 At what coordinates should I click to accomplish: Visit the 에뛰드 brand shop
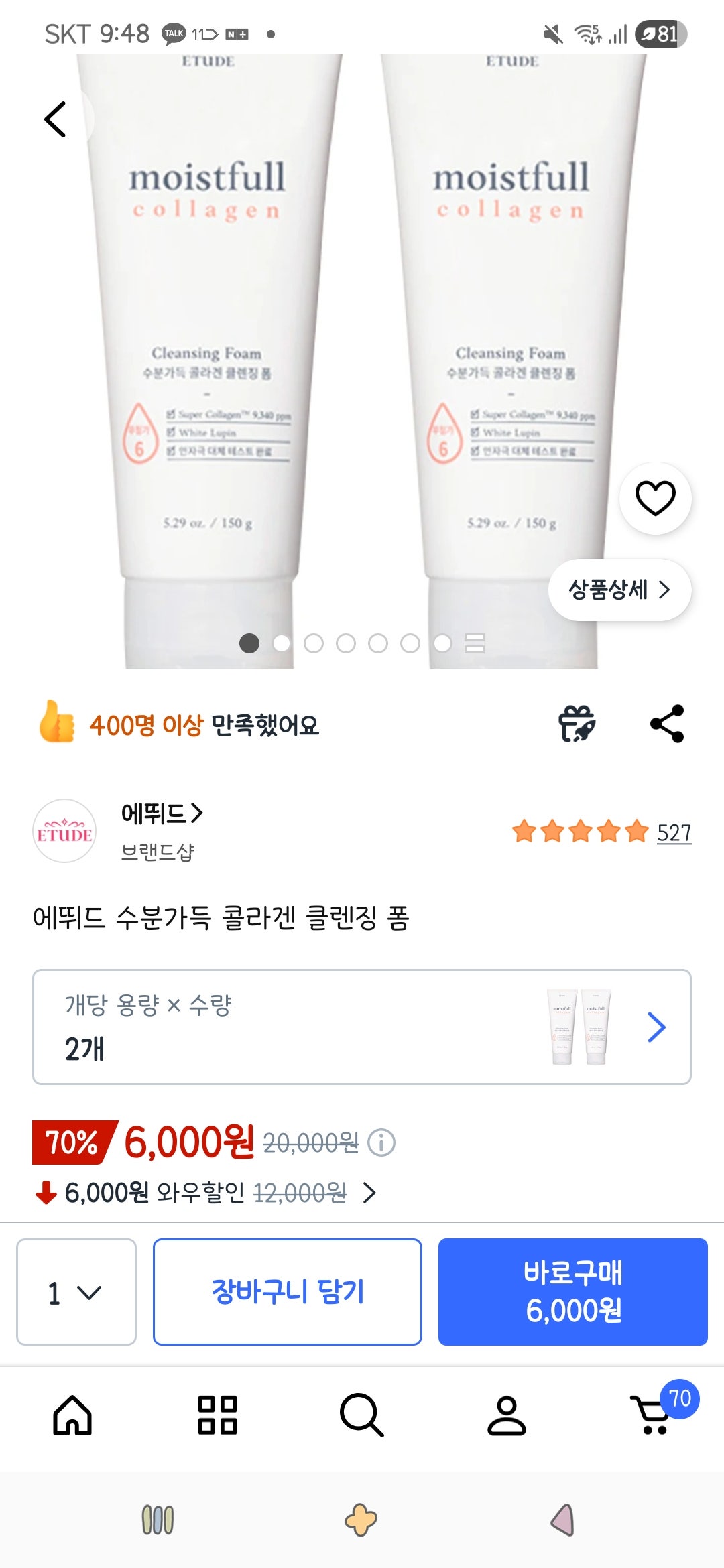pos(161,815)
